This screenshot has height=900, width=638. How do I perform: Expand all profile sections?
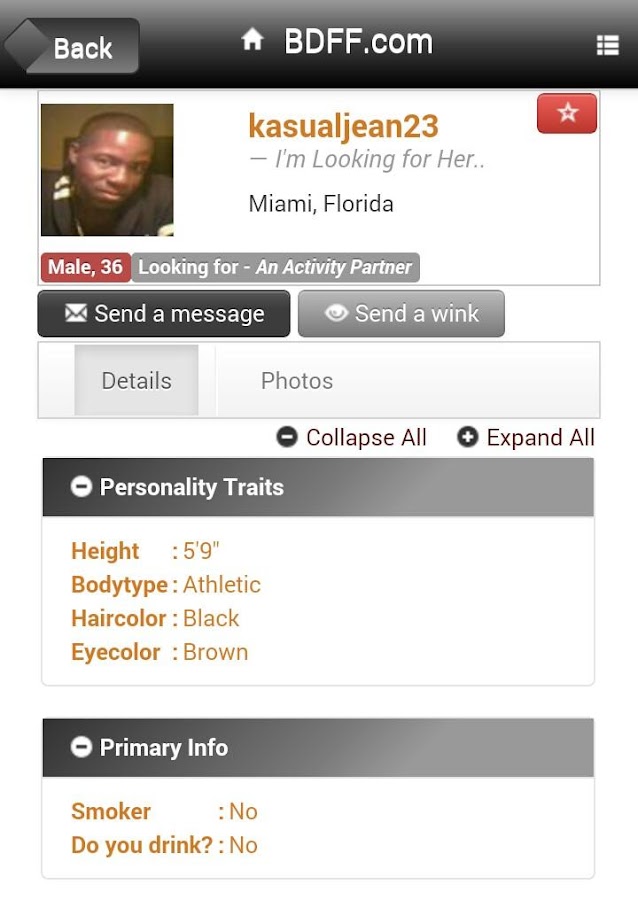tap(526, 438)
